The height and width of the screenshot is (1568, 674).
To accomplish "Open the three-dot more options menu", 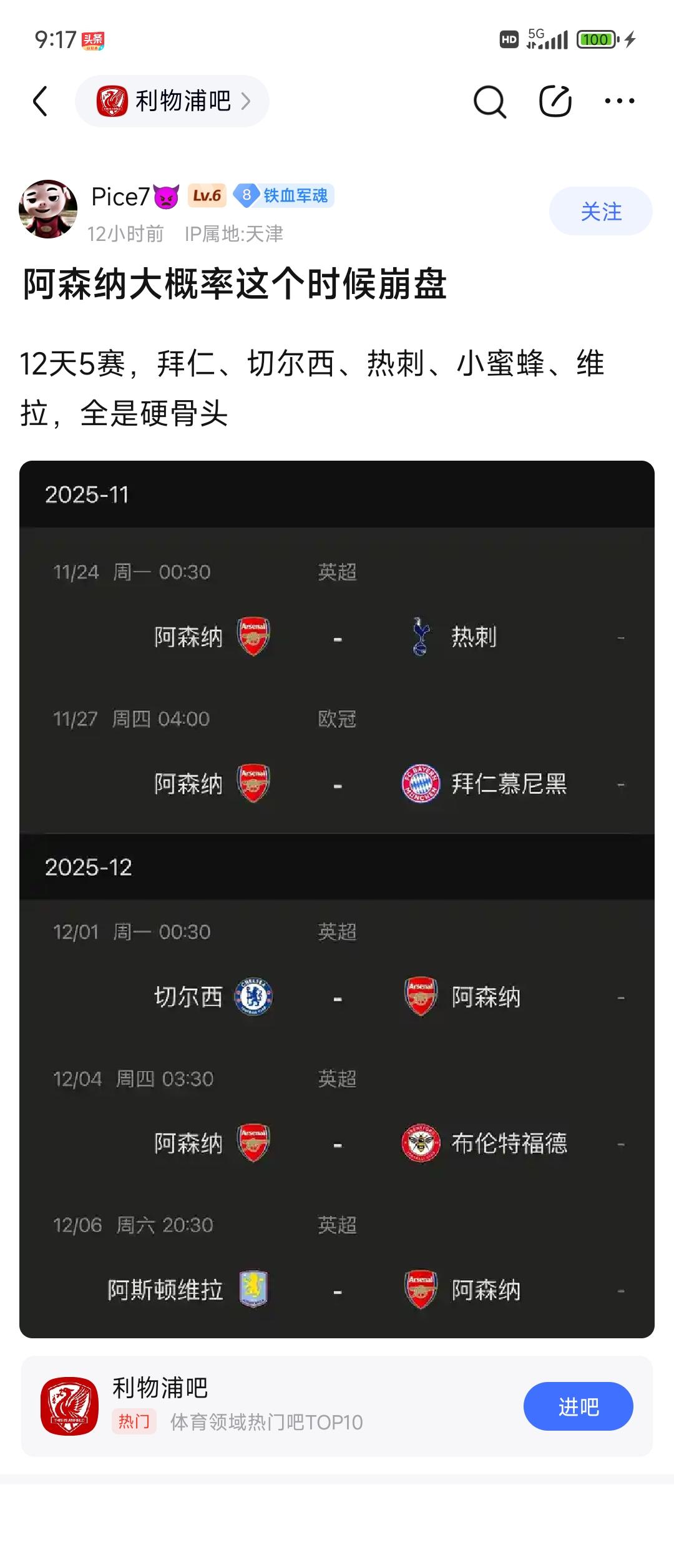I will 617,101.
